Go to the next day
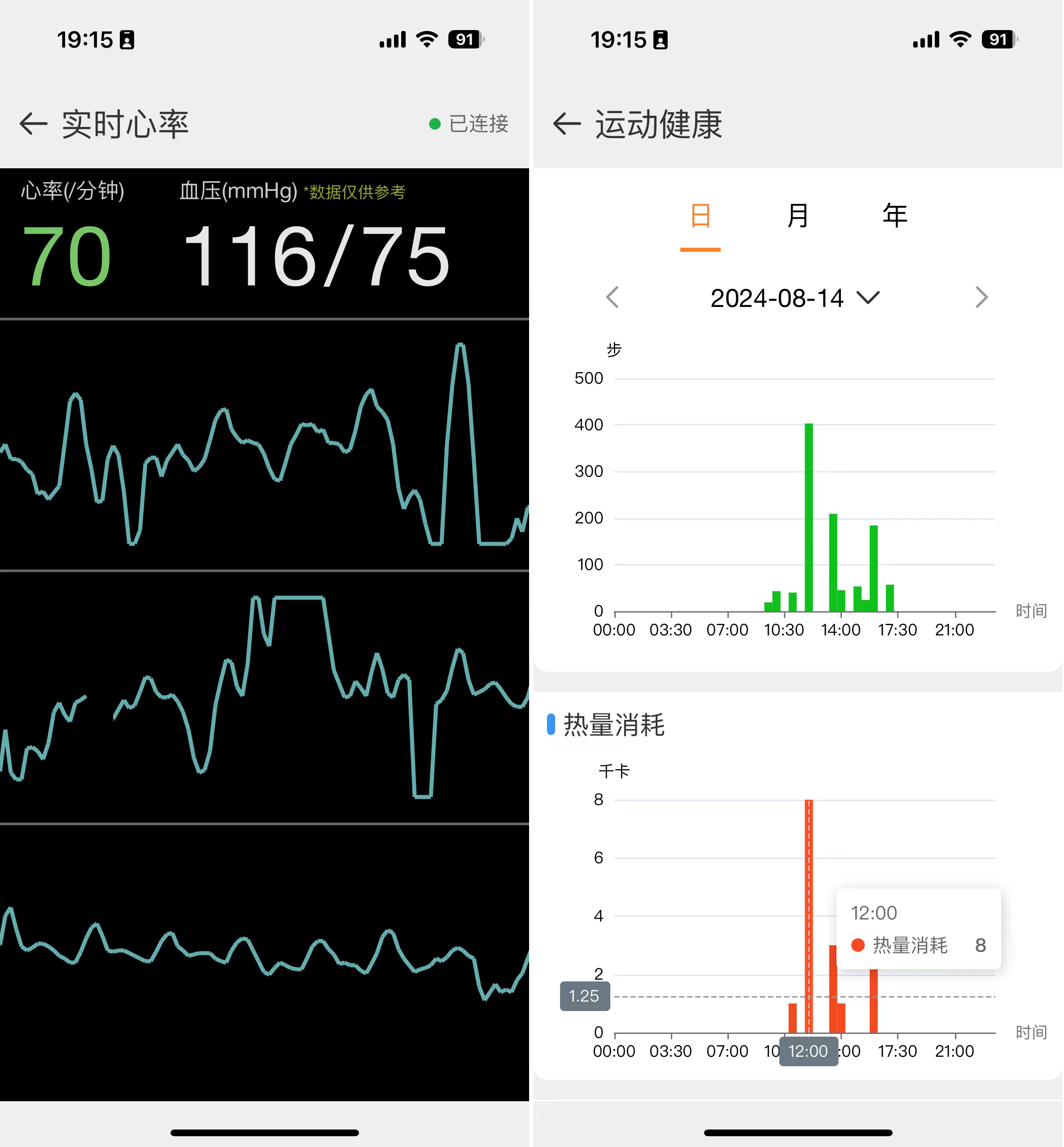 (x=981, y=298)
